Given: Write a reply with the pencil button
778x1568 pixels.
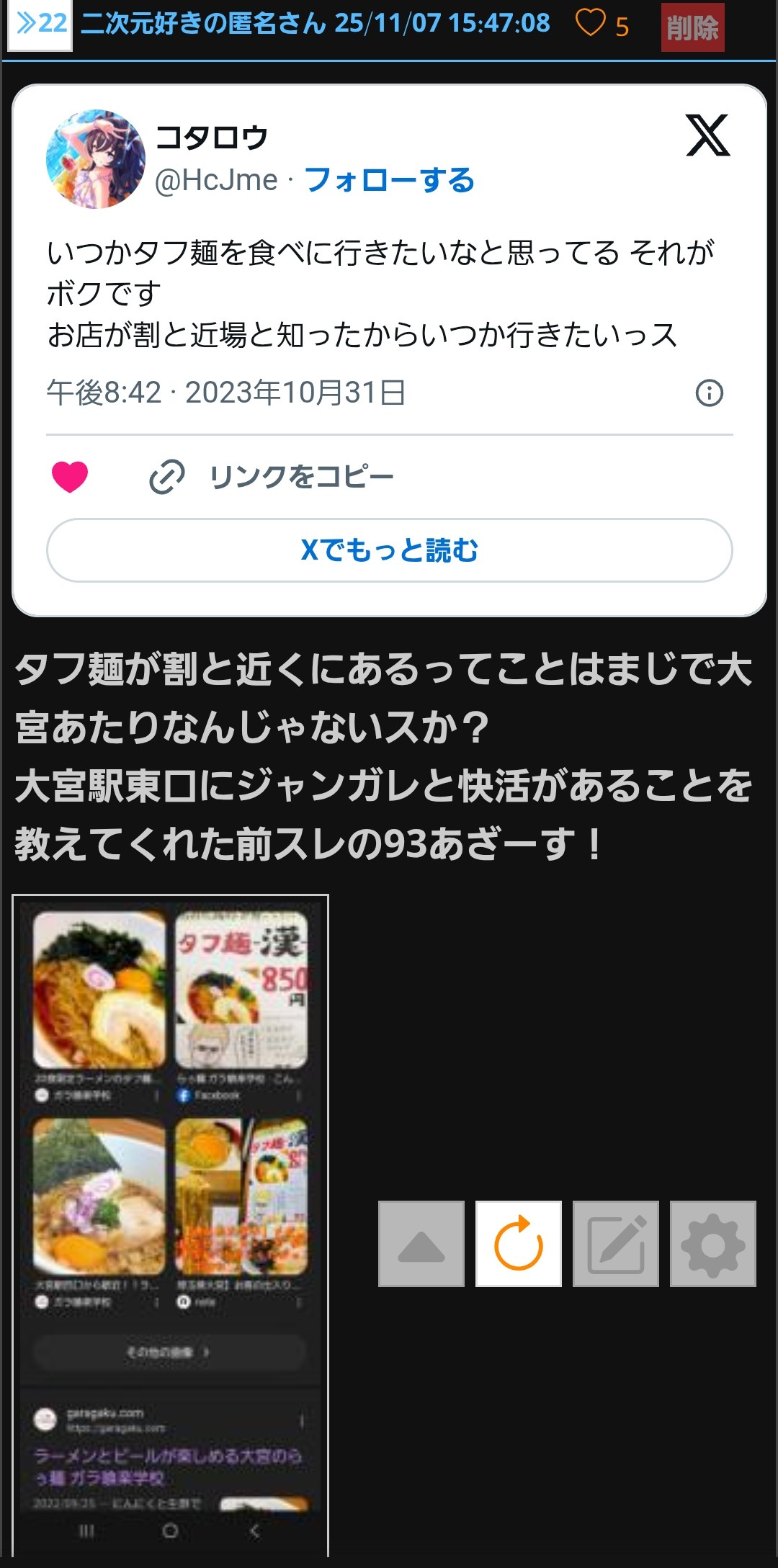Looking at the screenshot, I should [616, 1244].
